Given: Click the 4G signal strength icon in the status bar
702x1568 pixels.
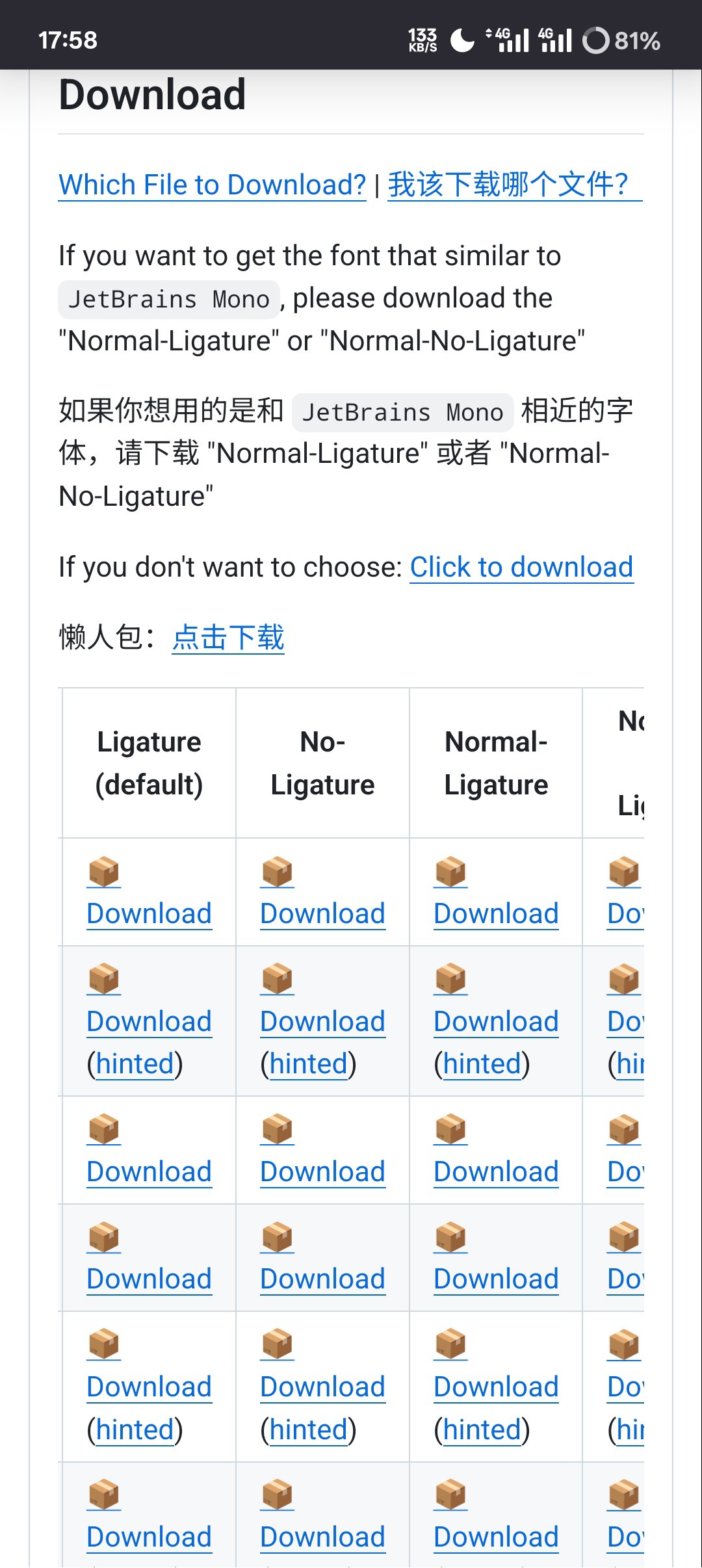Looking at the screenshot, I should pos(513,40).
